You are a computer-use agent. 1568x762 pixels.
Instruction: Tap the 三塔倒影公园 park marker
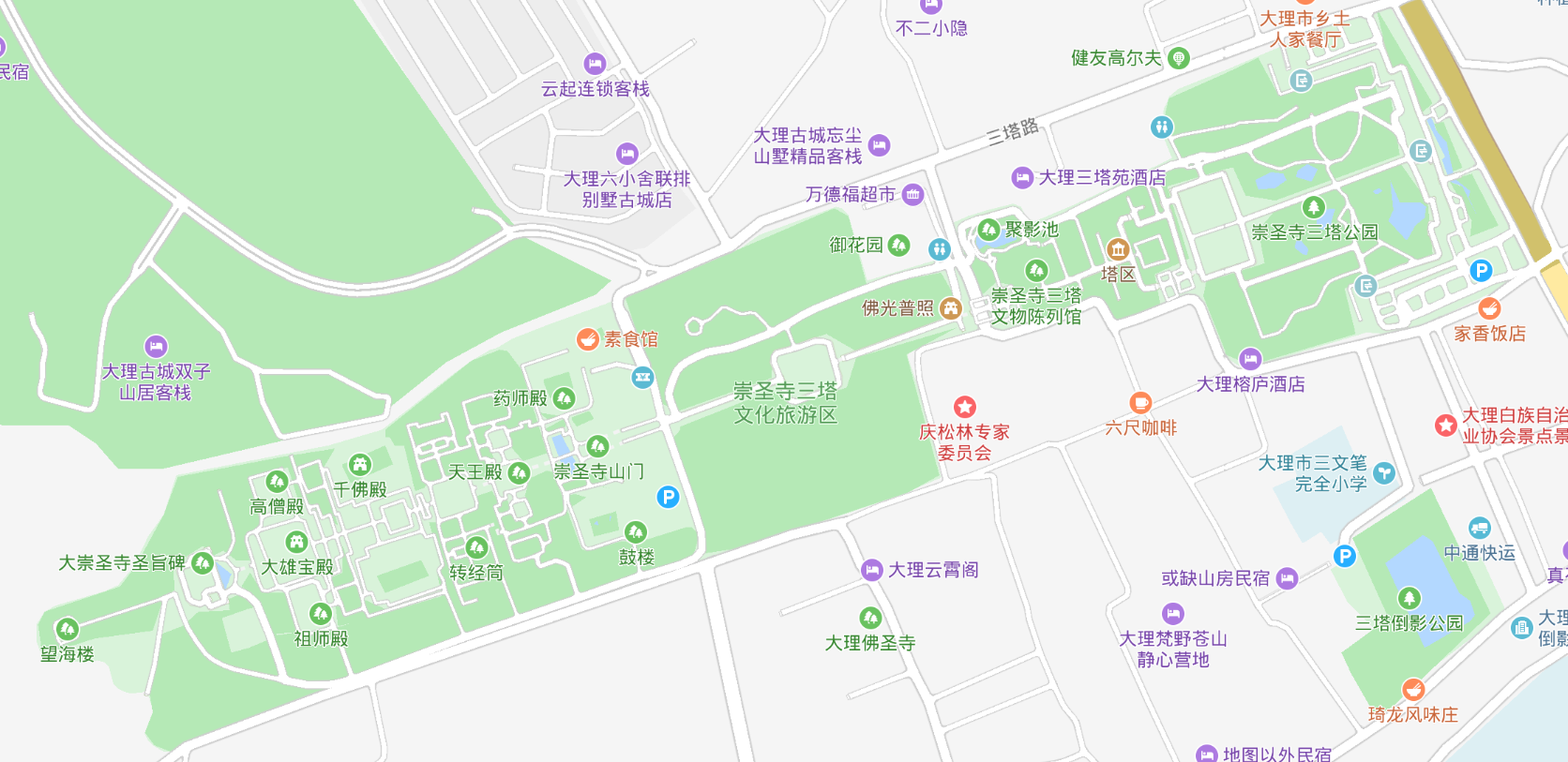(1409, 598)
